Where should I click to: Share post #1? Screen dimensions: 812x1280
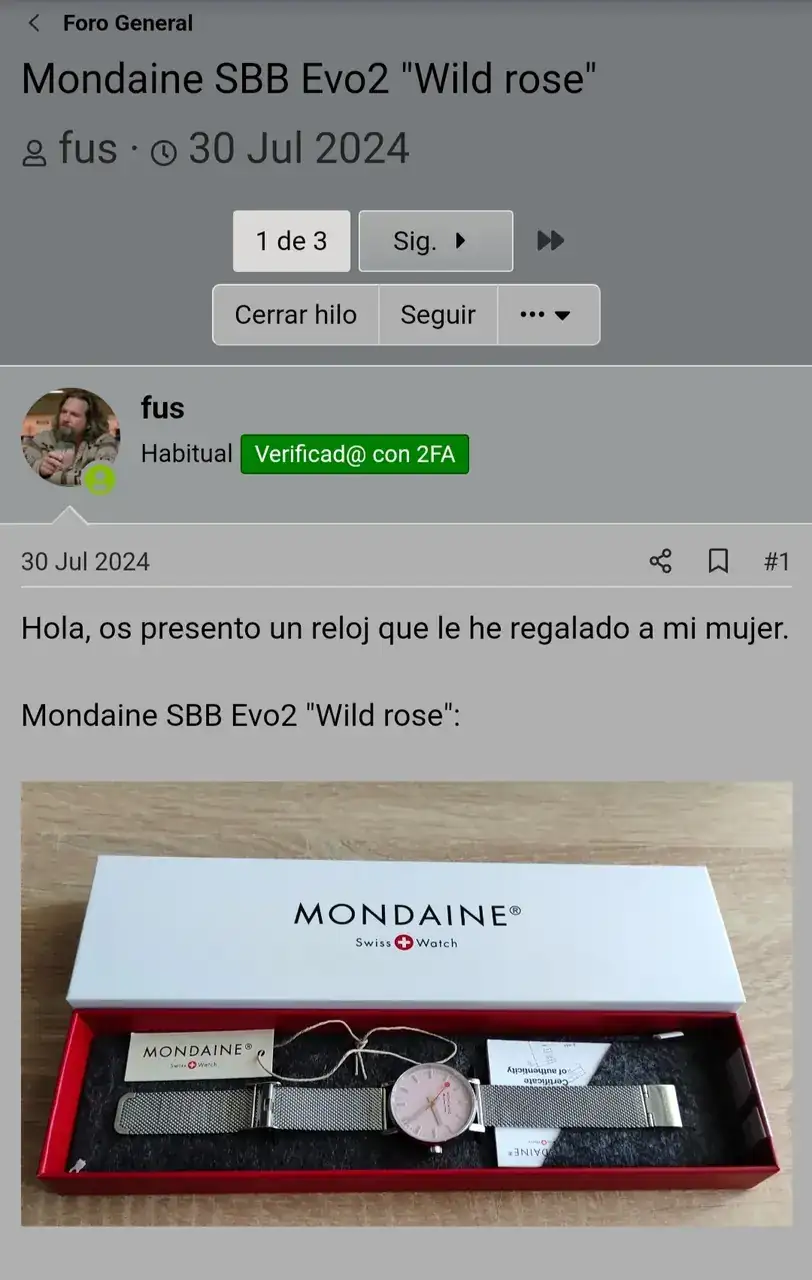660,561
